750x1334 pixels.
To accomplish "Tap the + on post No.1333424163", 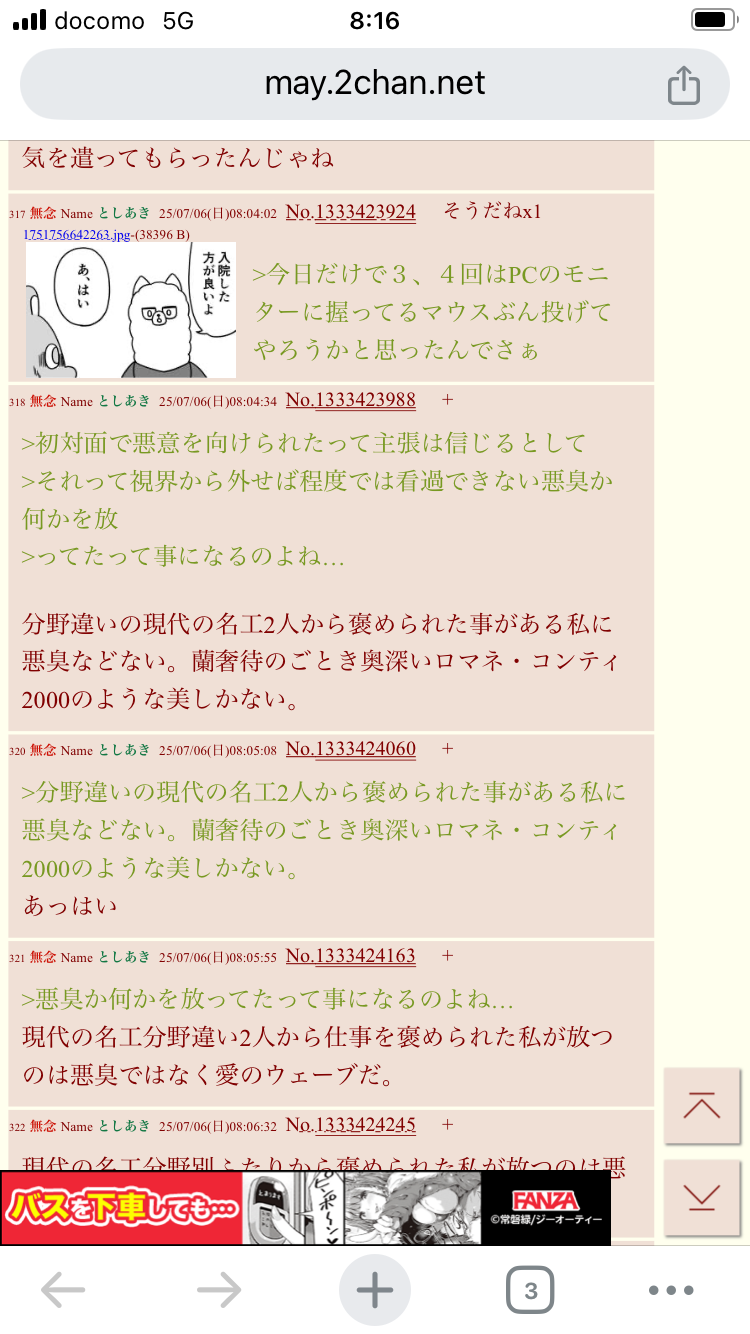I will [447, 956].
